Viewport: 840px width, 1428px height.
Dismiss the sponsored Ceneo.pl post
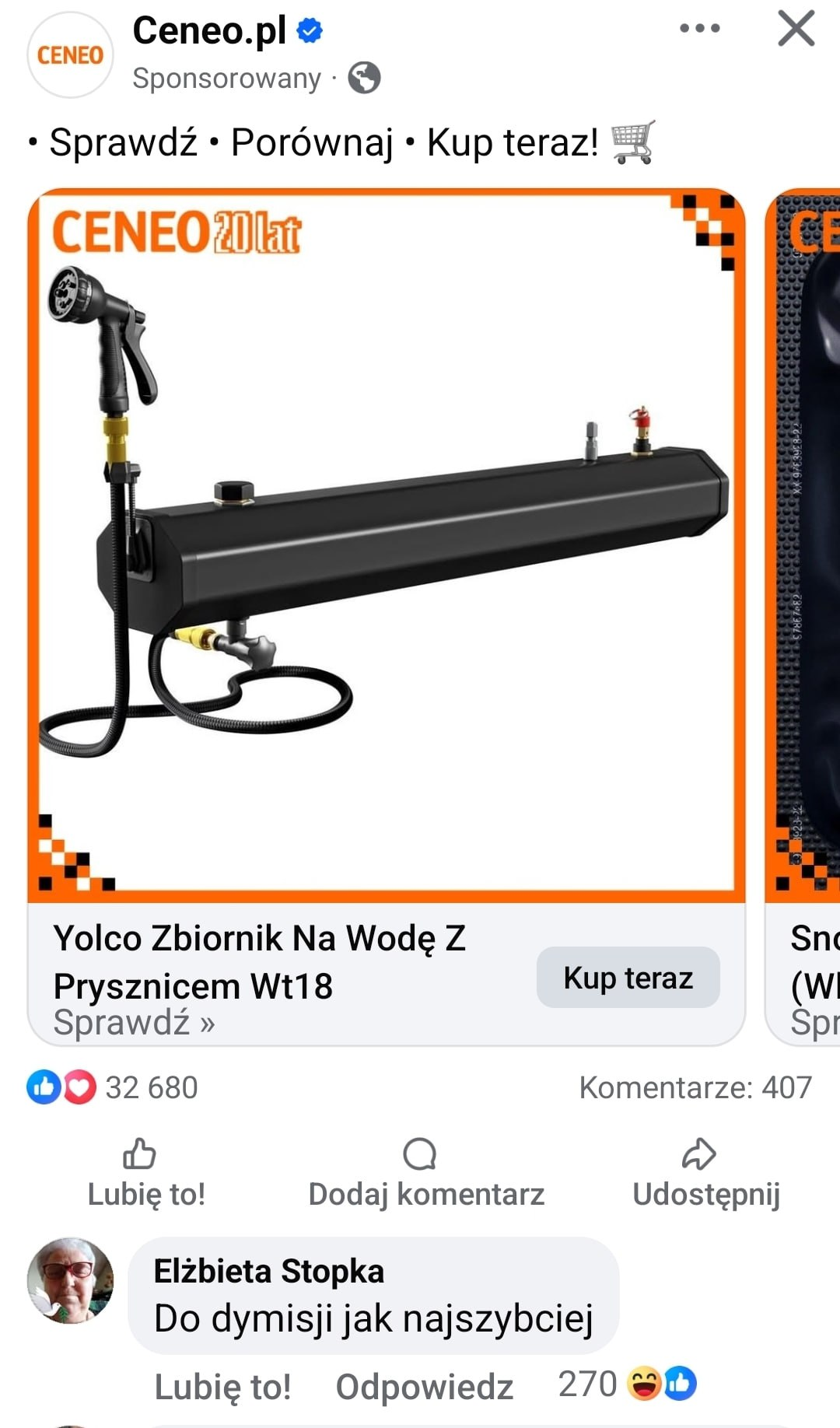click(796, 29)
